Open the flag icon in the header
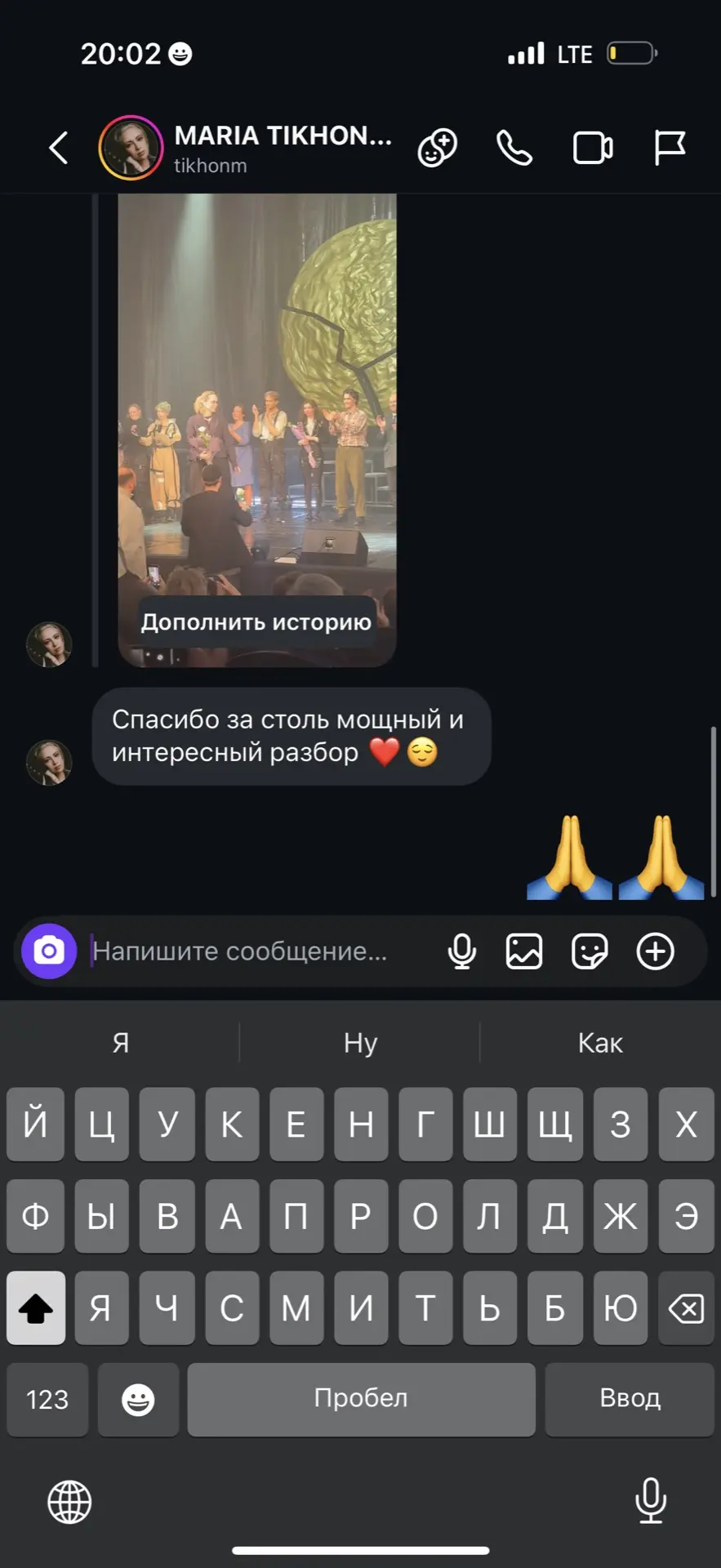Screen dimensions: 721x1568 pyautogui.click(x=670, y=149)
